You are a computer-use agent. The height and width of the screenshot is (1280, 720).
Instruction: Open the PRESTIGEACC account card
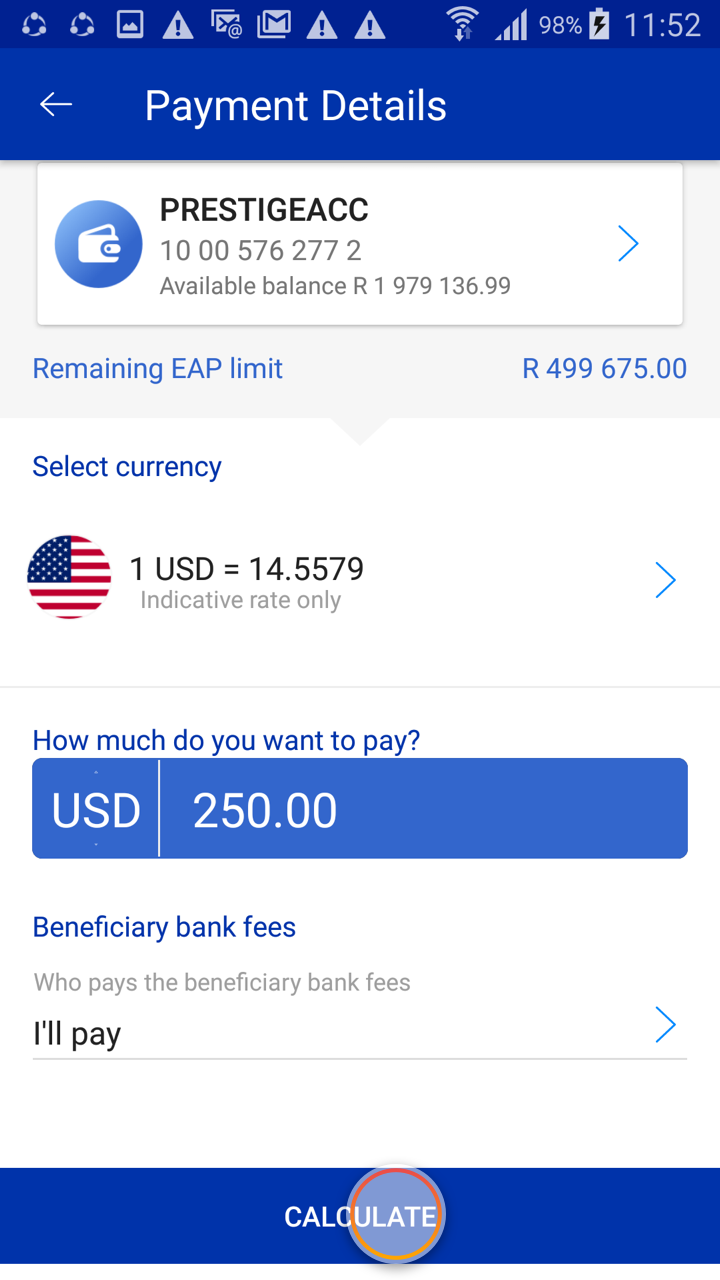tap(360, 244)
